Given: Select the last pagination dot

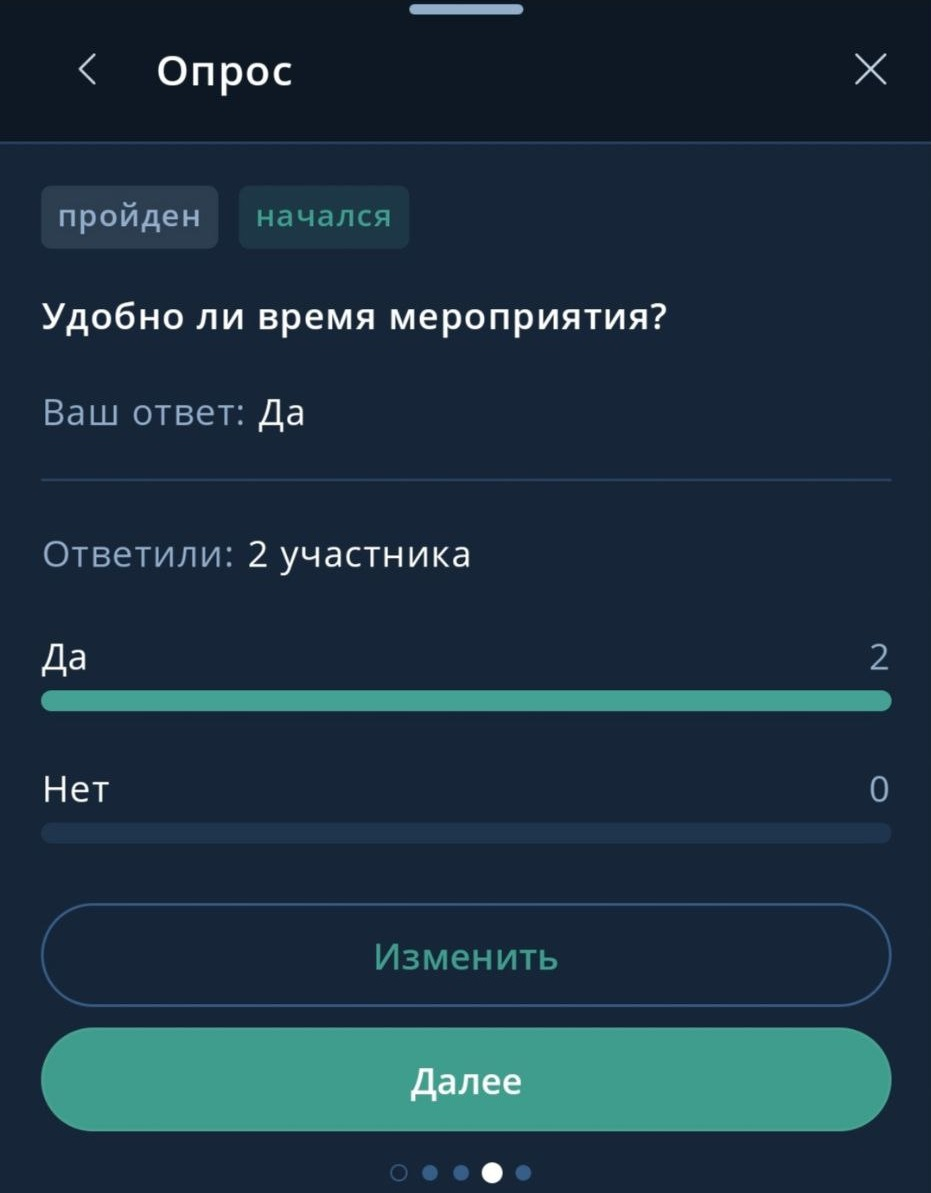Looking at the screenshot, I should 521,1171.
